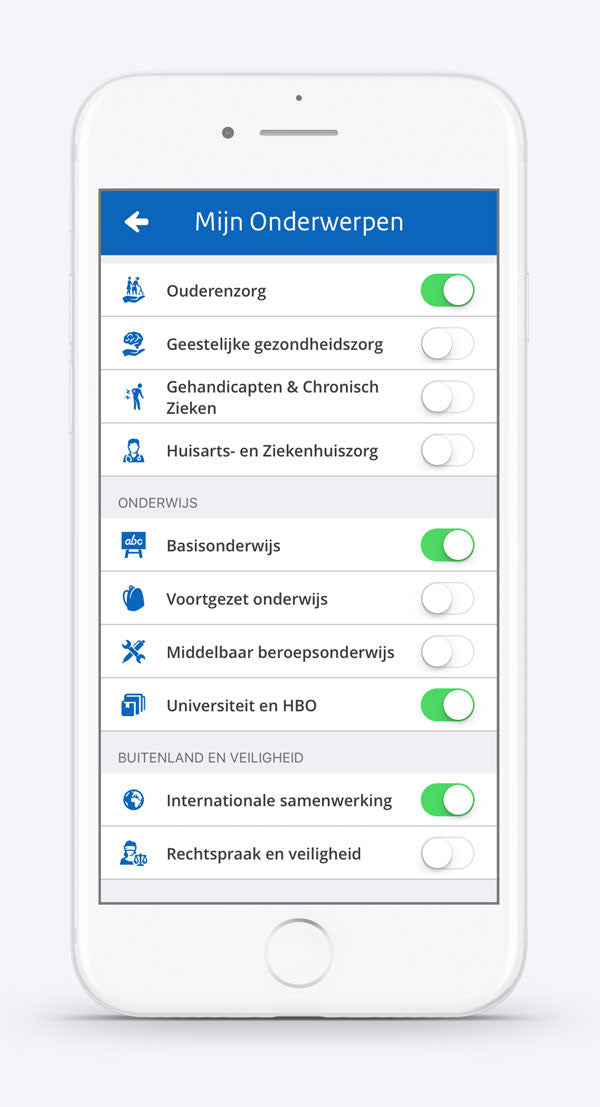Enable Voortgezet onderwijs topic
This screenshot has width=600, height=1107.
[447, 599]
